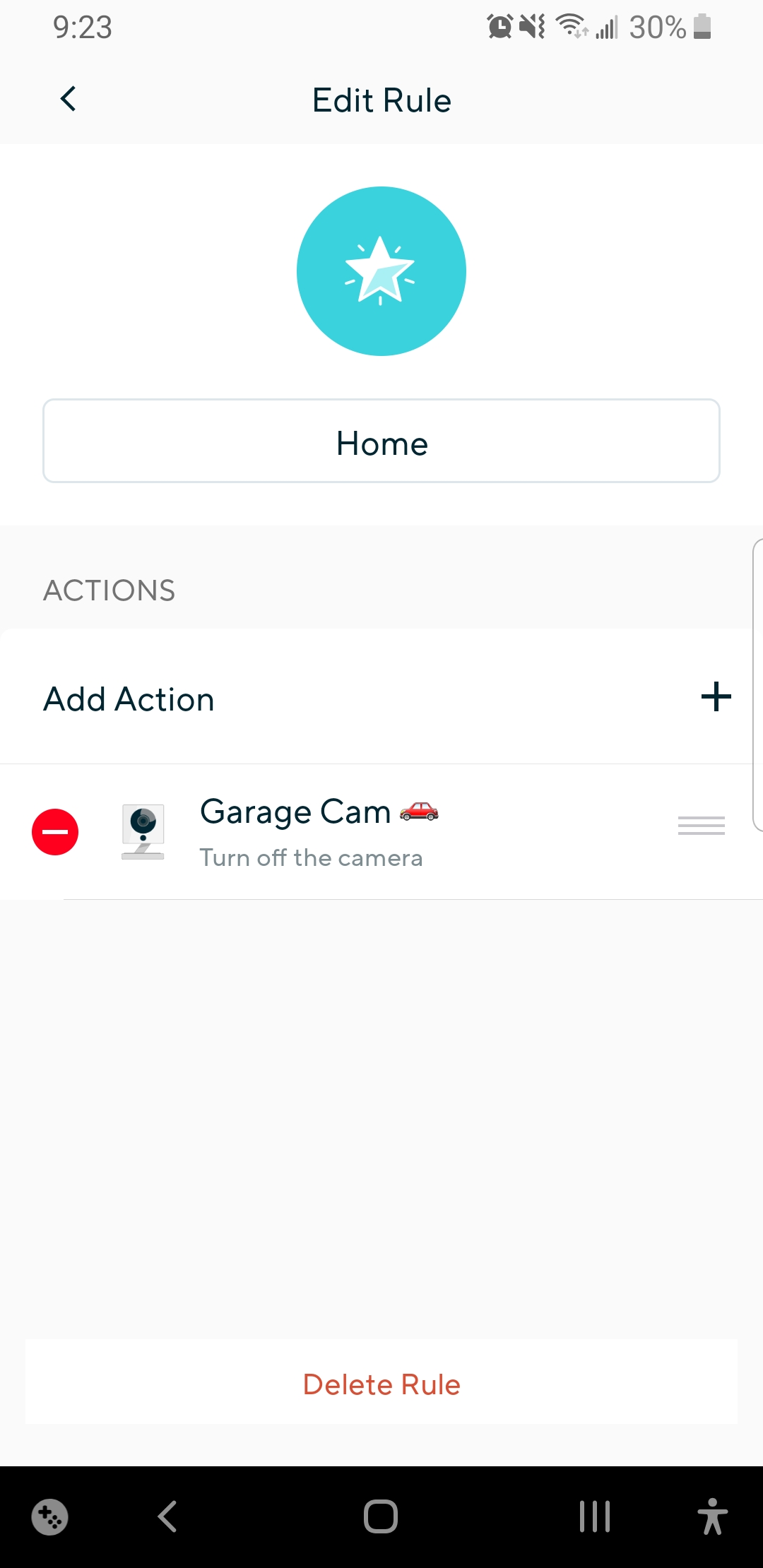Edit the rule name Home
This screenshot has width=763, height=1568.
coord(381,441)
